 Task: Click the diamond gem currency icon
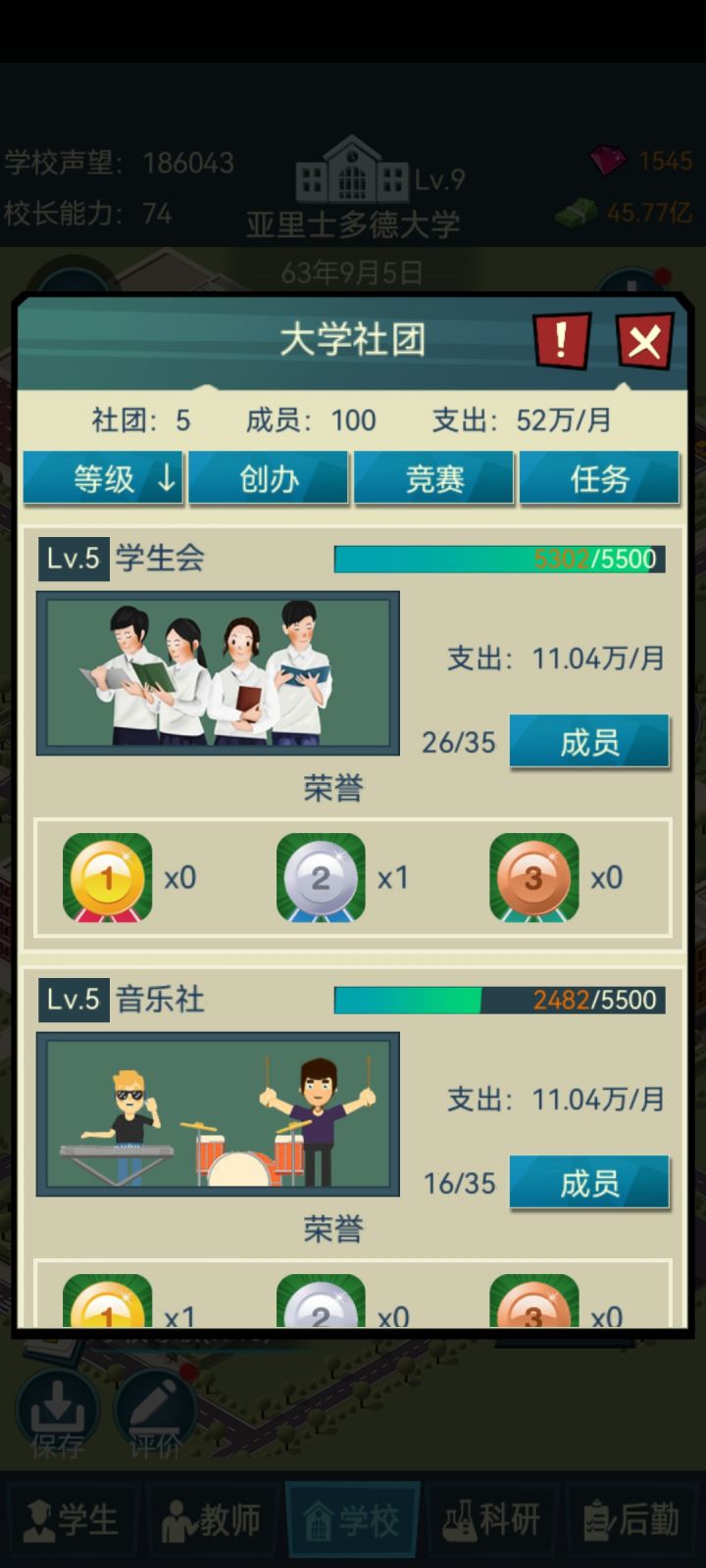click(x=609, y=161)
